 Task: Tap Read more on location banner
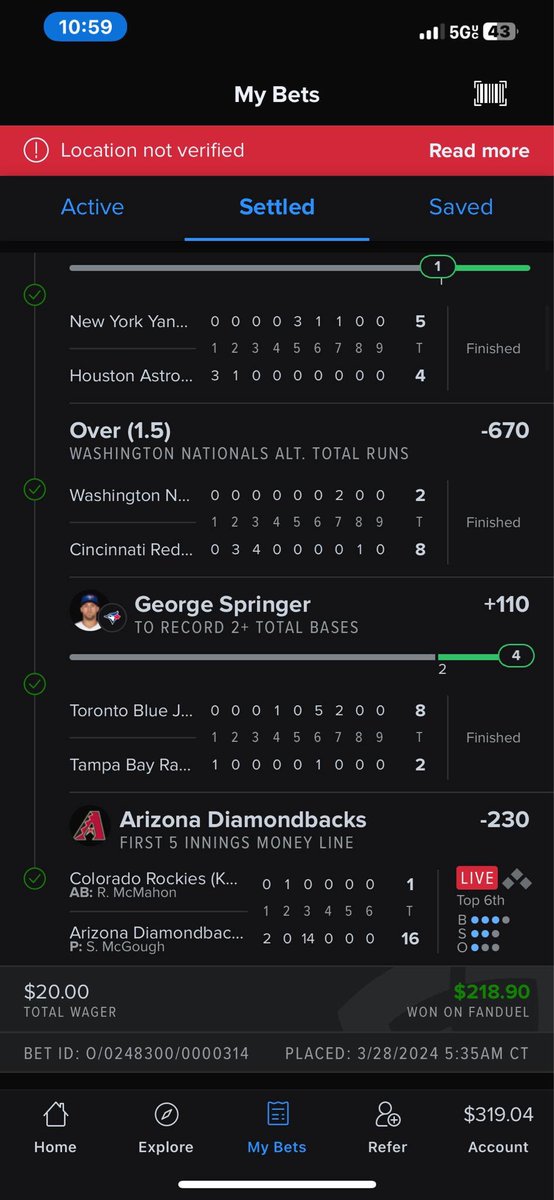tap(479, 151)
